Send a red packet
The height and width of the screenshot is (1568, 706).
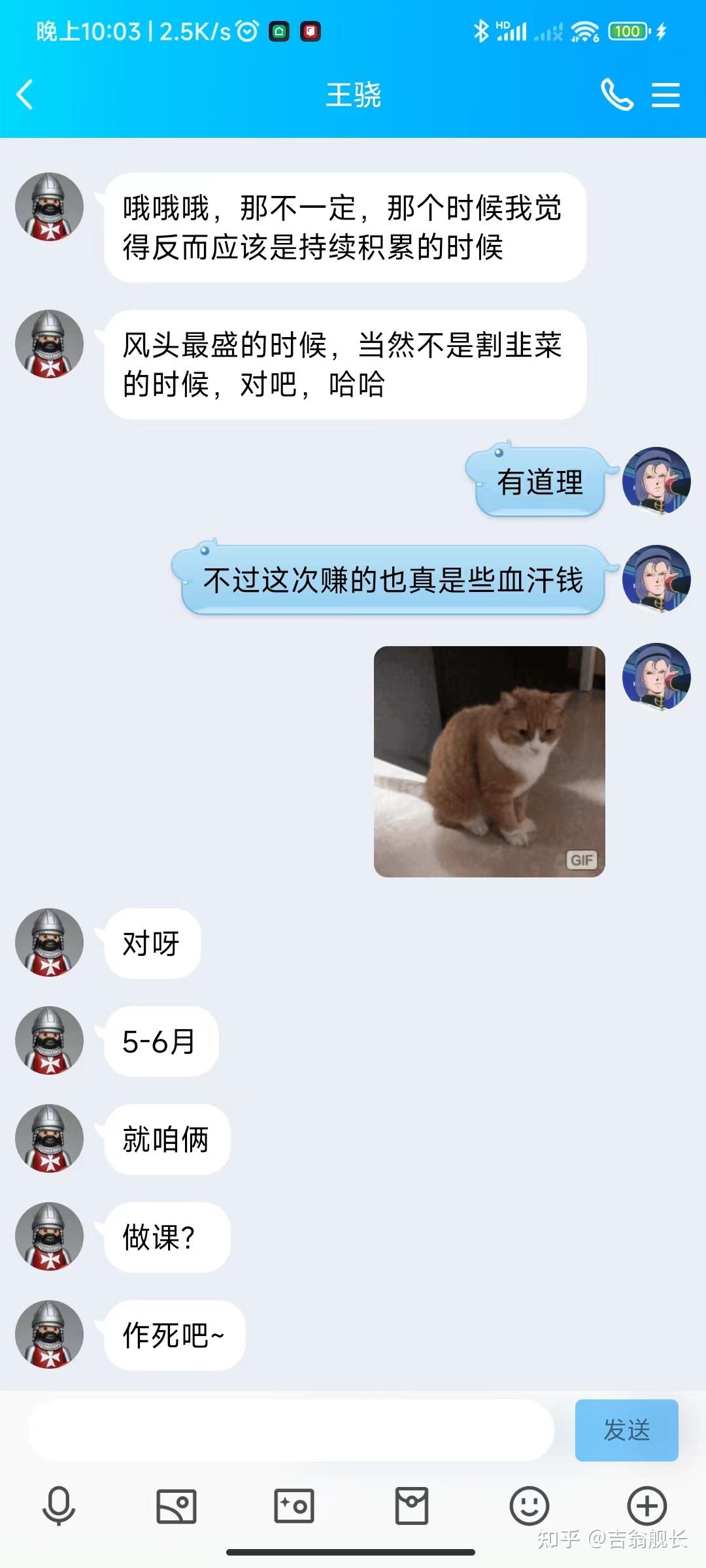point(412,1506)
